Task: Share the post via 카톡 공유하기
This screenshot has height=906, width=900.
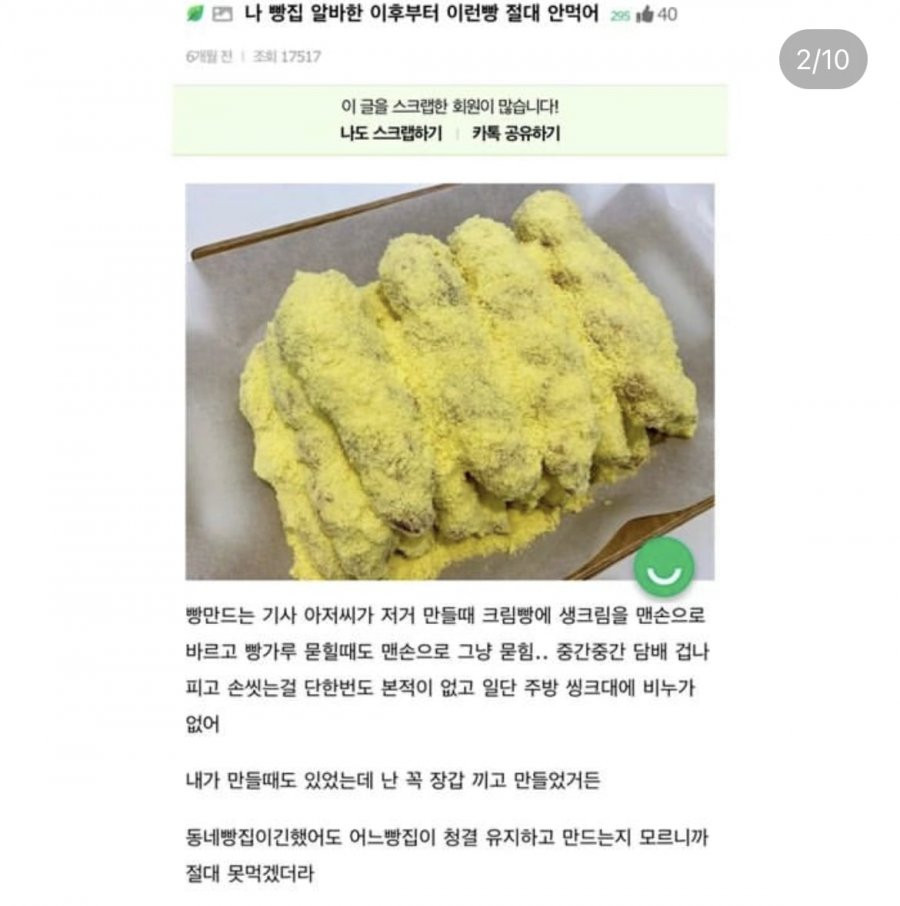Action: pyautogui.click(x=516, y=134)
